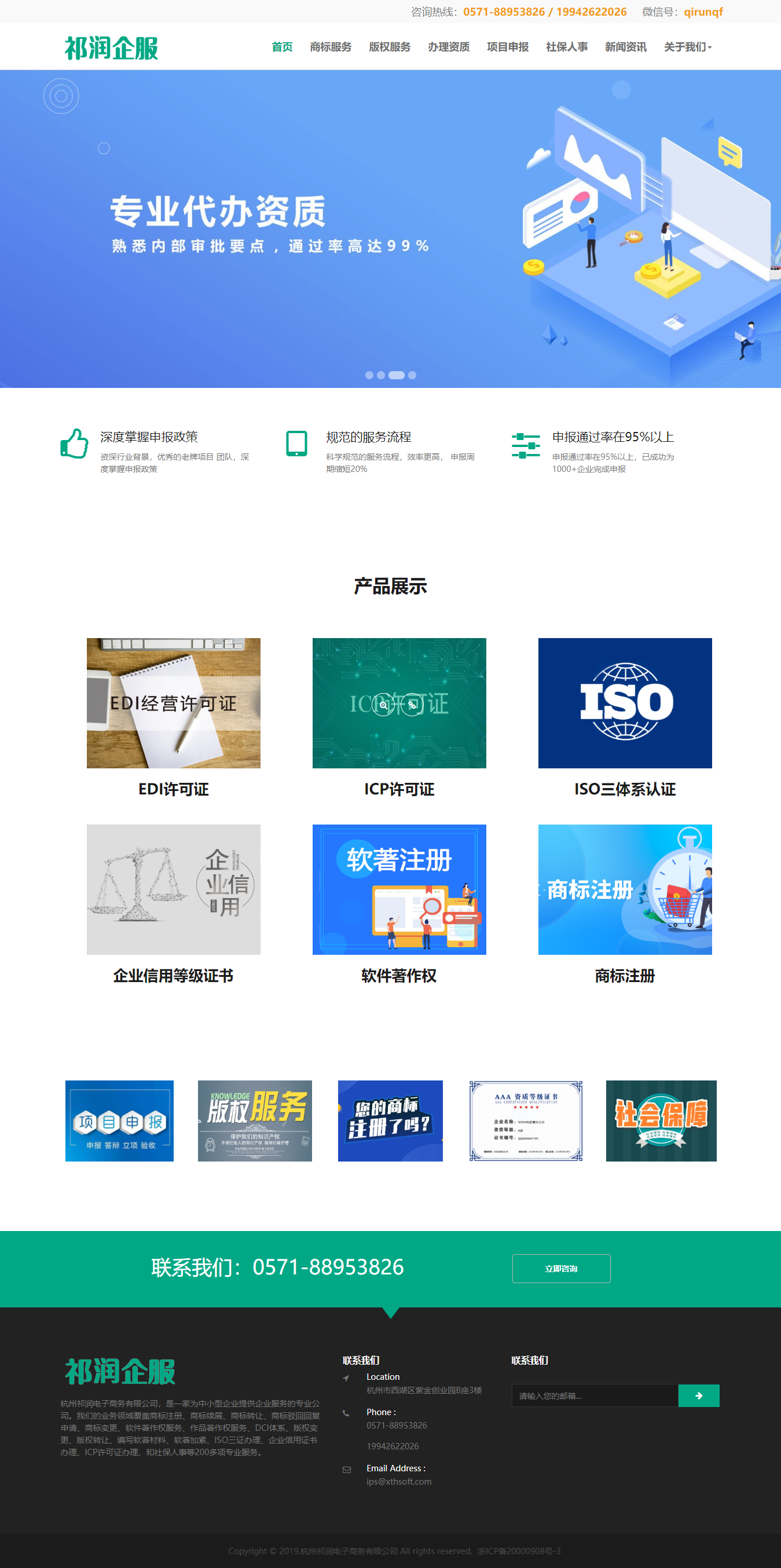Viewport: 781px width, 1568px height.
Task: Select the first carousel indicator dot
Action: tap(369, 375)
